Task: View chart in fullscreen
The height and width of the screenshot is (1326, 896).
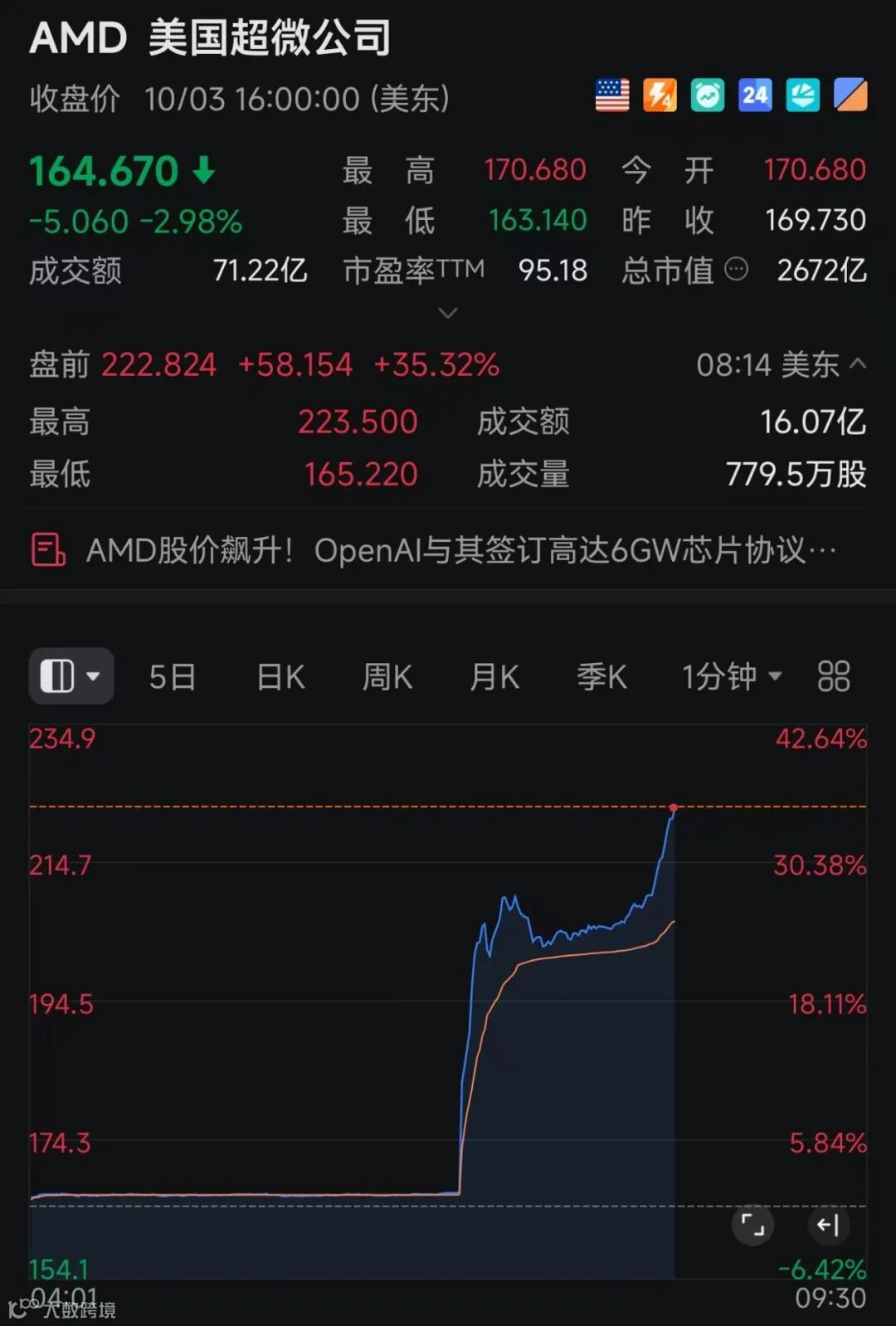Action: (752, 1225)
